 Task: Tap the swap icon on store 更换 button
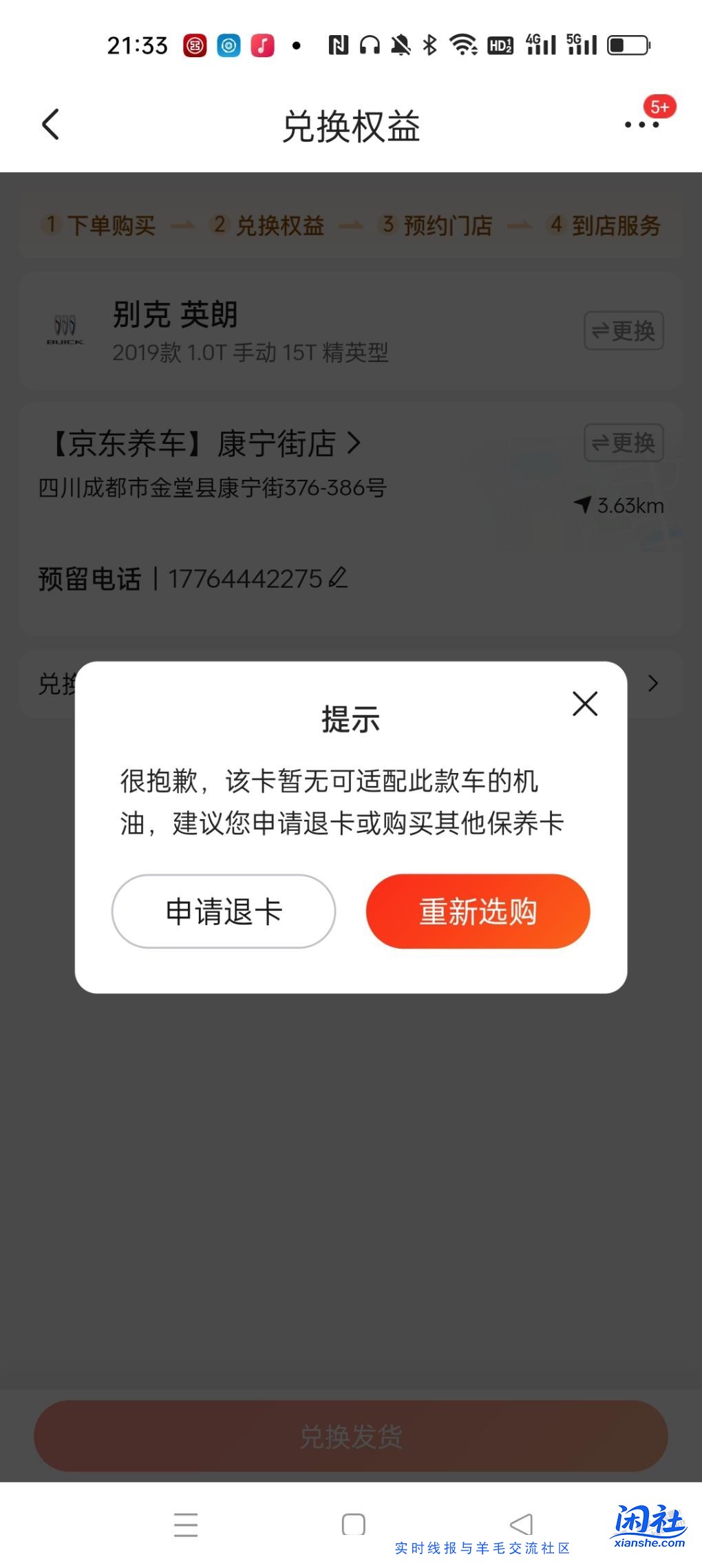click(x=600, y=443)
